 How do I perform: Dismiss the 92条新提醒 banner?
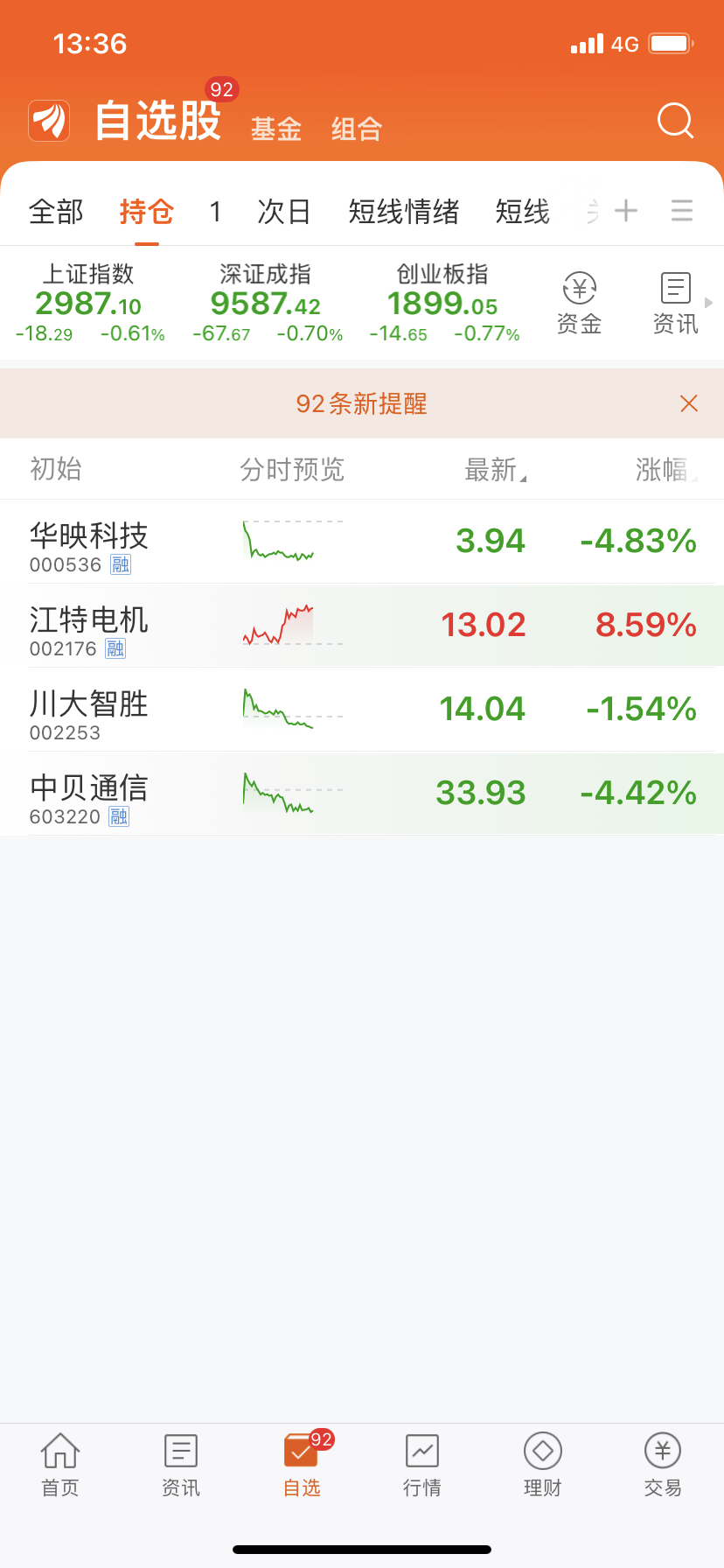689,403
